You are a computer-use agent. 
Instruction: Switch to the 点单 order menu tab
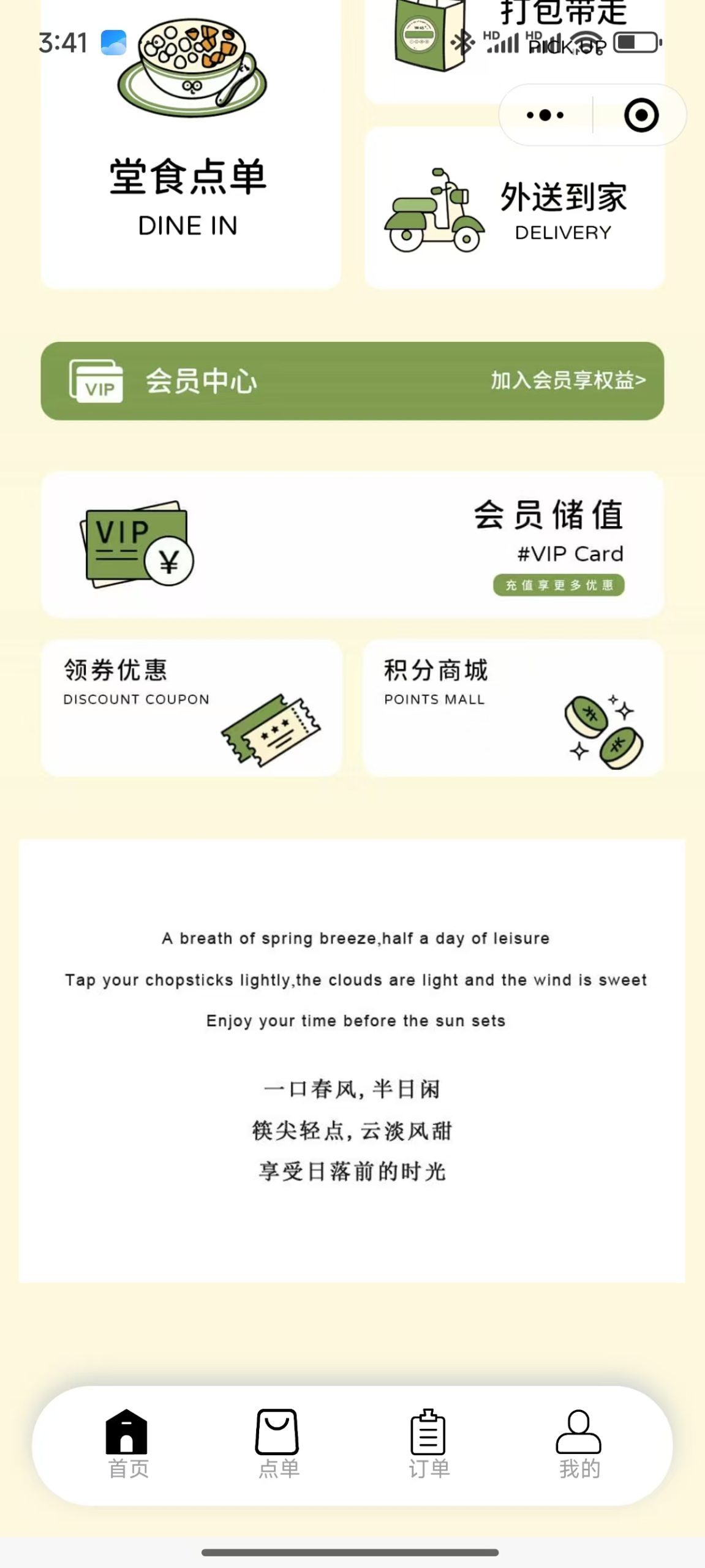pos(278,1443)
